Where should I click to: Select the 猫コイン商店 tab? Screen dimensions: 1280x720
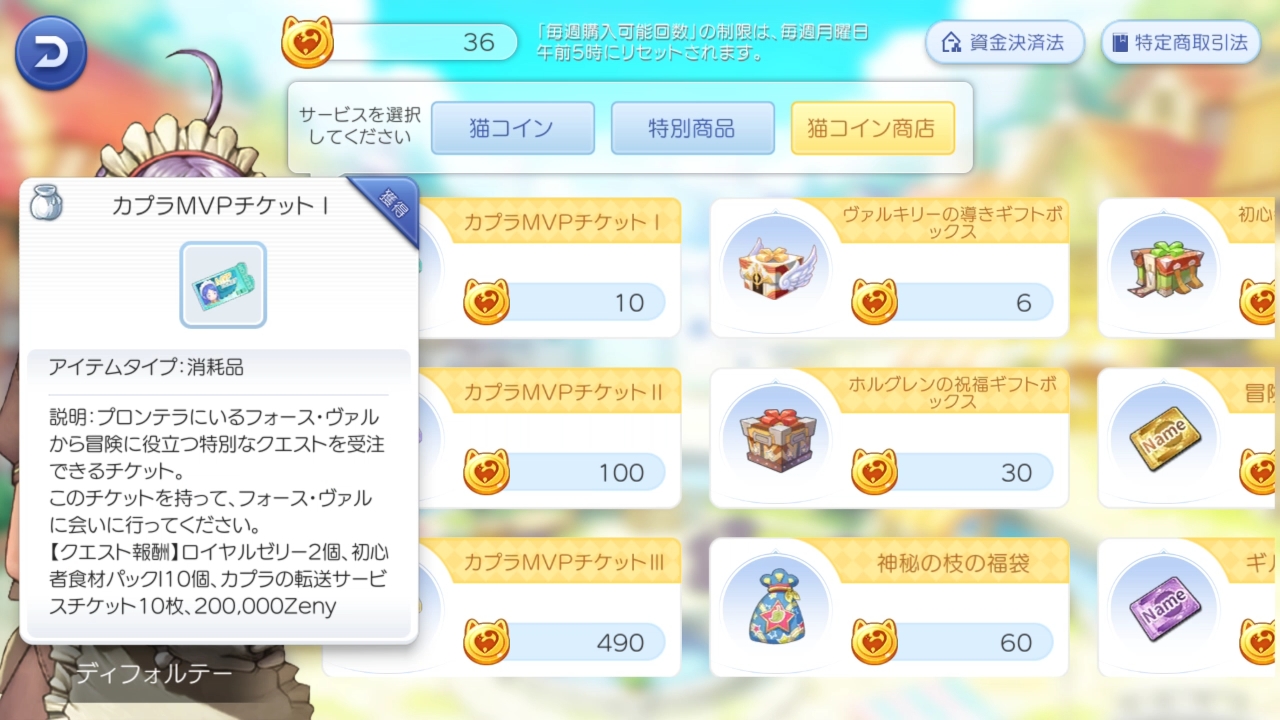(872, 128)
